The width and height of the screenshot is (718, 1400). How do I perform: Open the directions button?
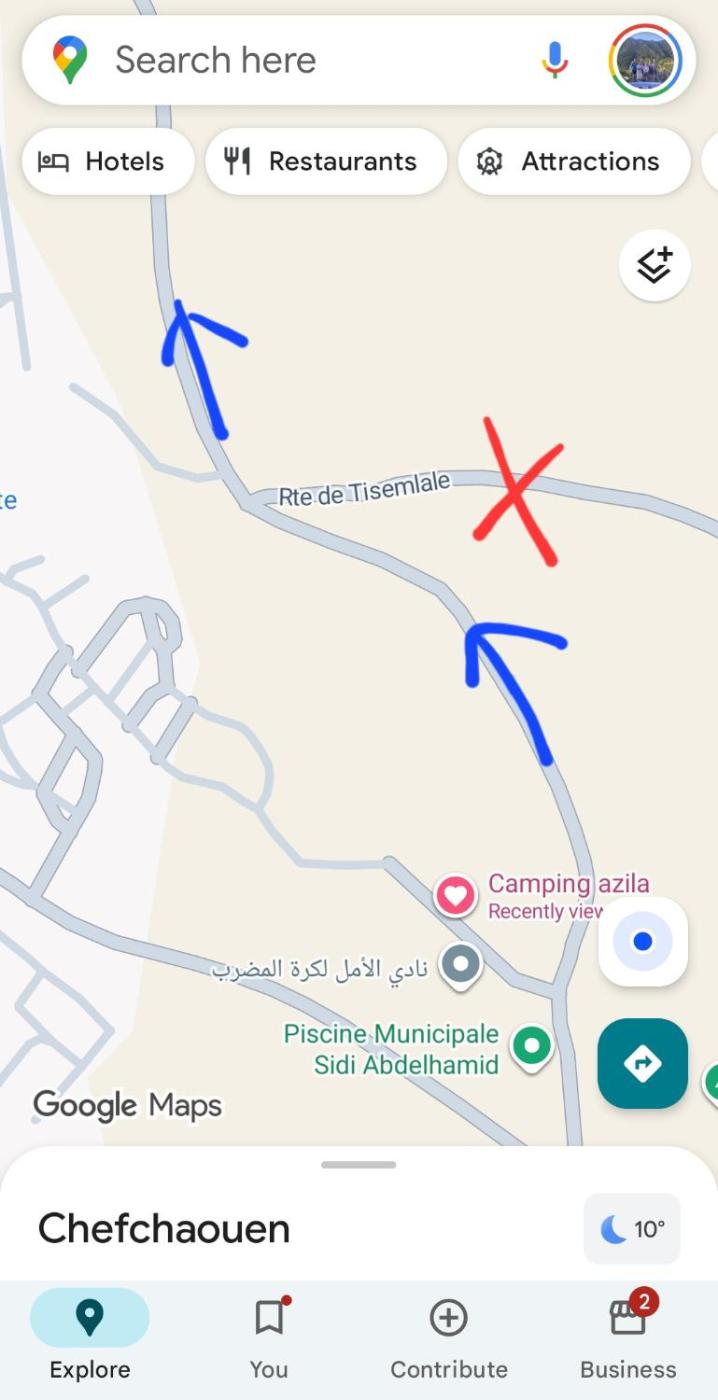pyautogui.click(x=643, y=1063)
